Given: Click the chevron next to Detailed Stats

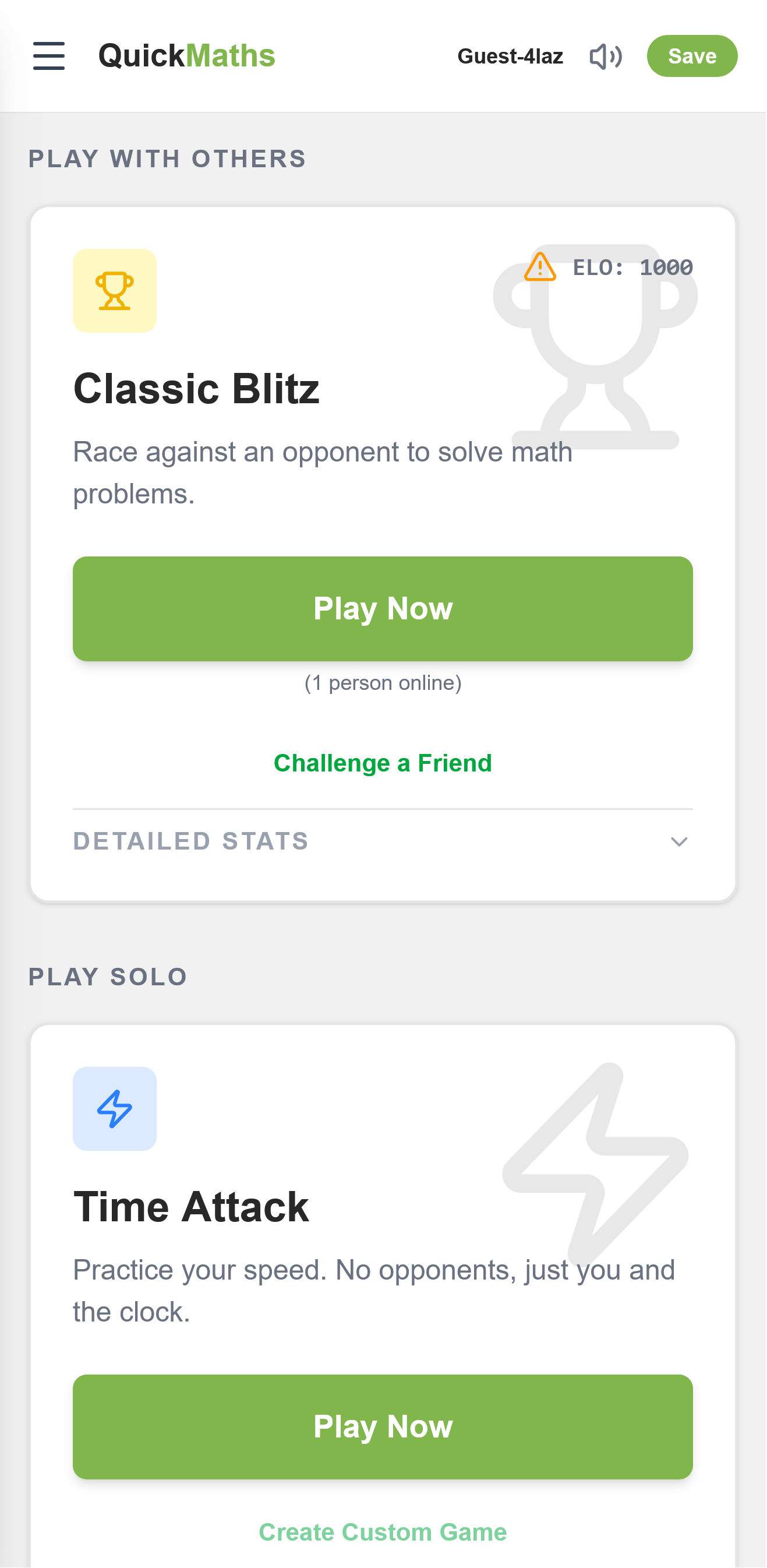Looking at the screenshot, I should (x=680, y=843).
